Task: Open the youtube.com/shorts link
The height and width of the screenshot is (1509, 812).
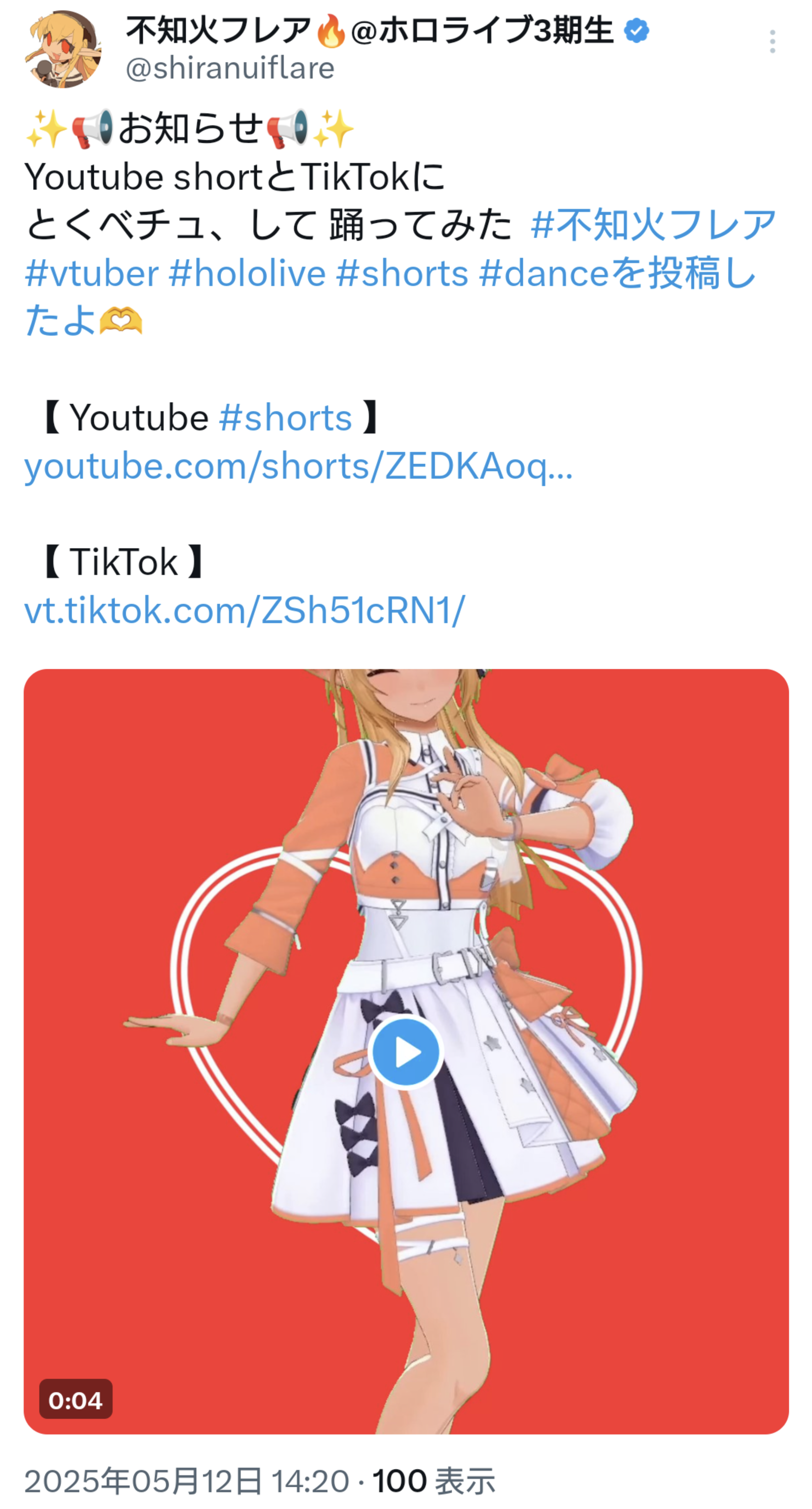Action: click(x=298, y=466)
